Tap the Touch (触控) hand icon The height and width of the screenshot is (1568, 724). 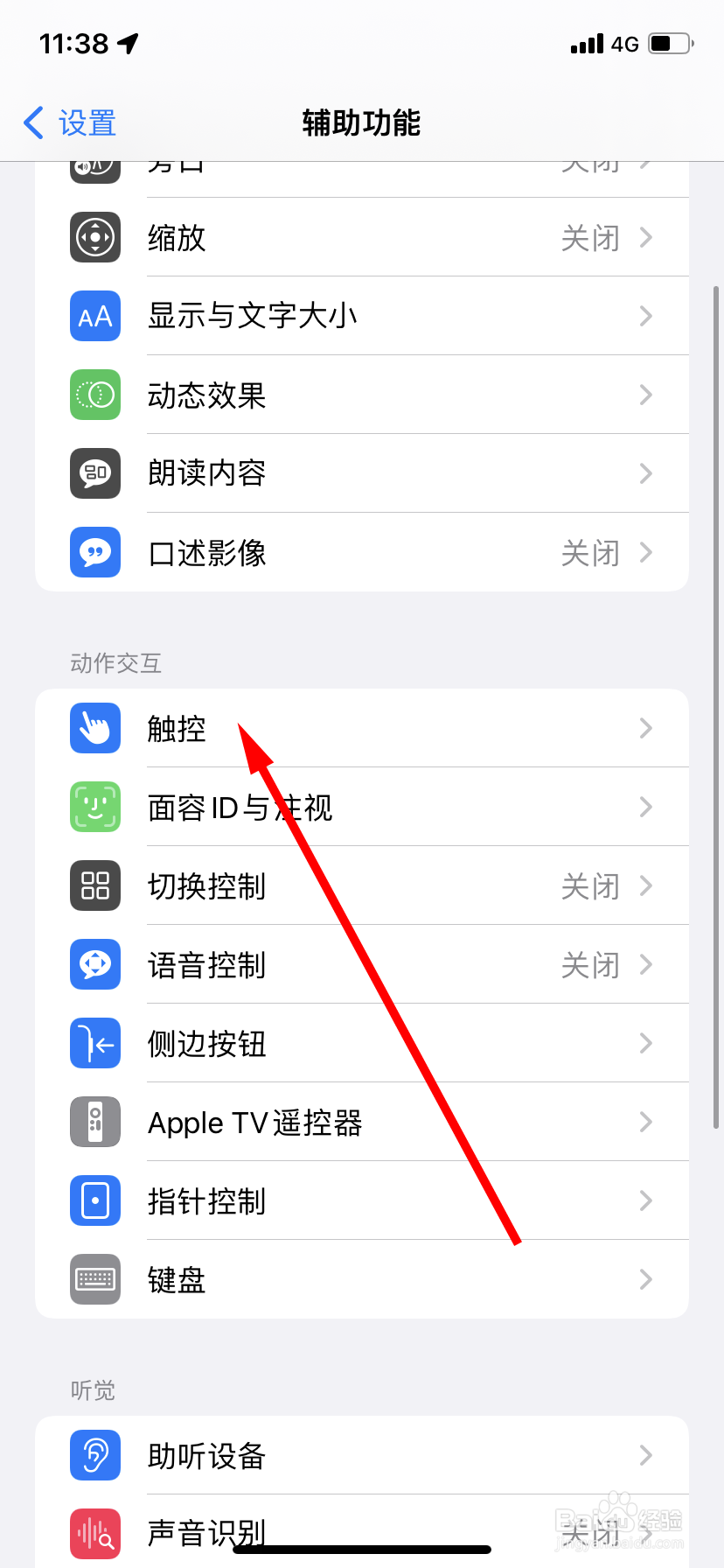(94, 727)
